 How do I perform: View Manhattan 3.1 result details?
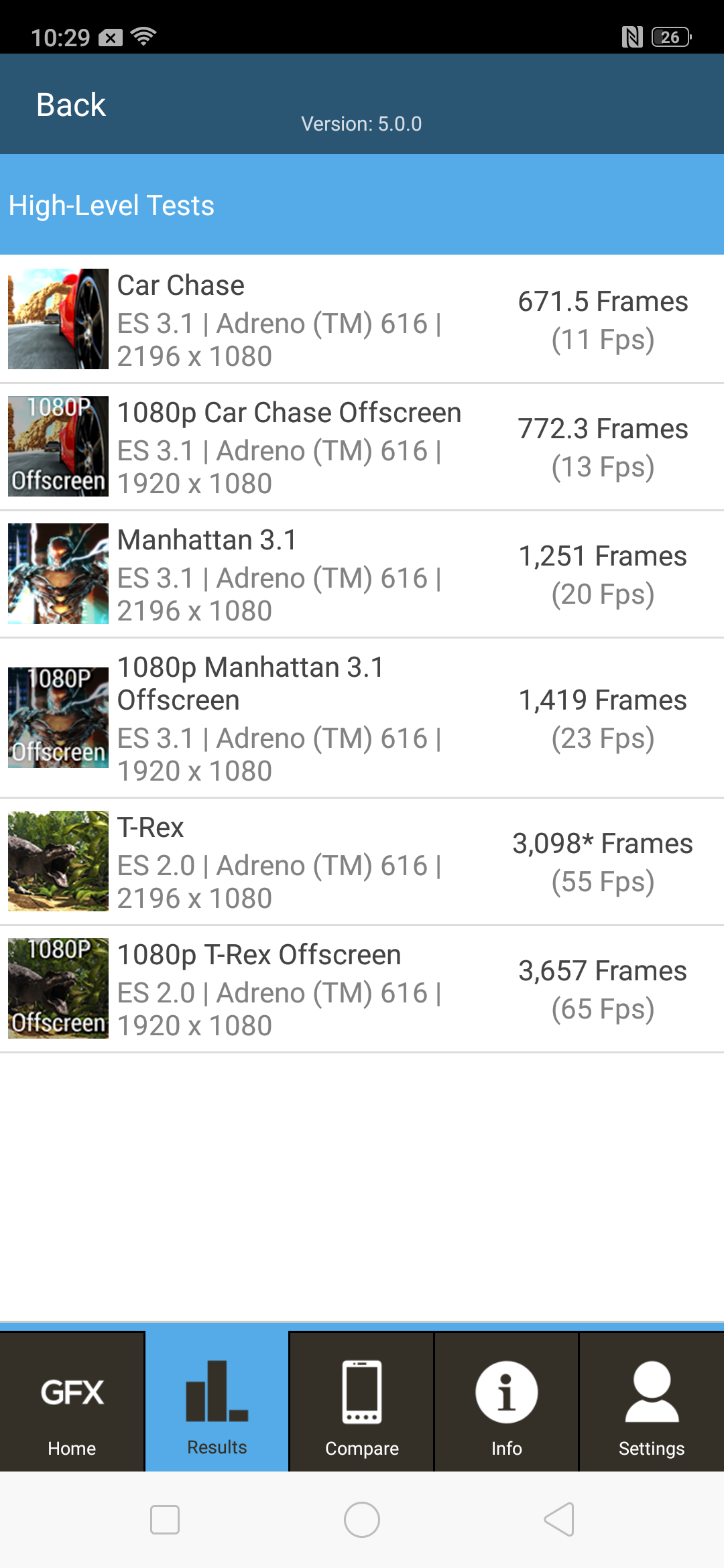click(x=362, y=574)
